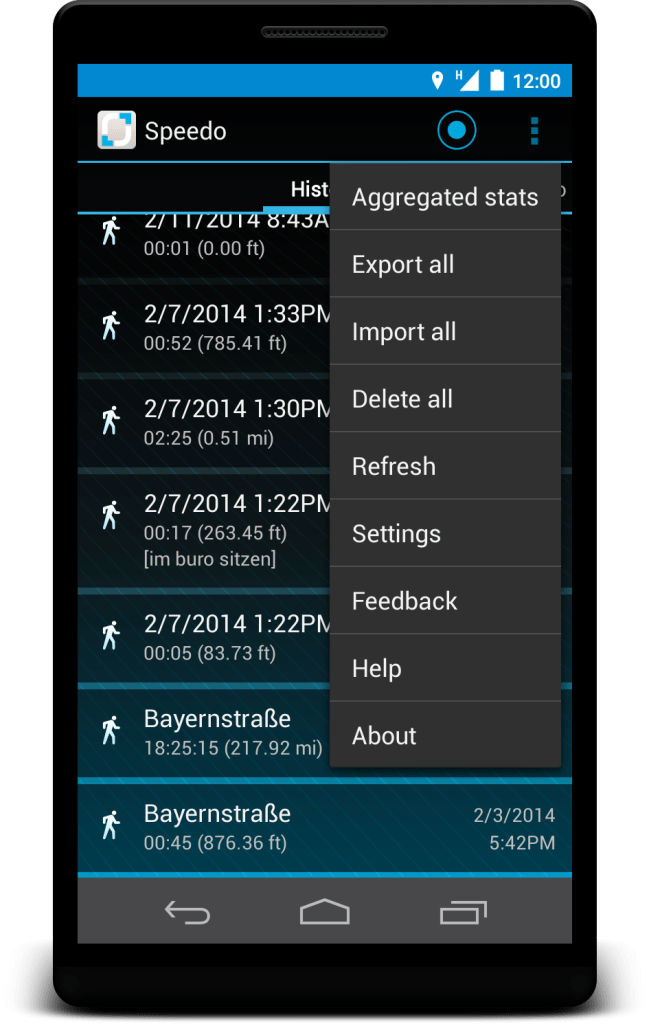Go back with the system back button
Screen dimensions: 649x1024
[187, 912]
